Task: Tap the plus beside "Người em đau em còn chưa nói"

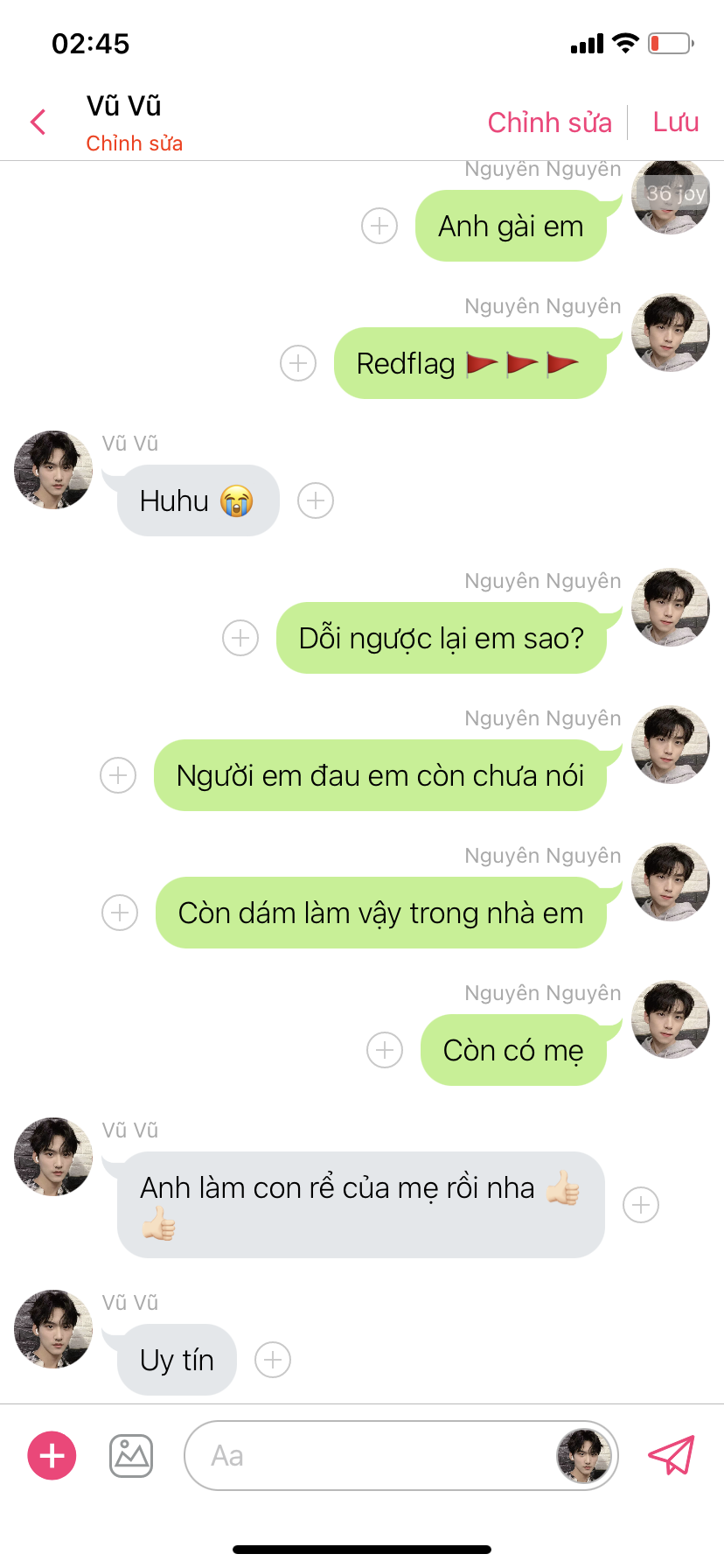Action: click(118, 775)
